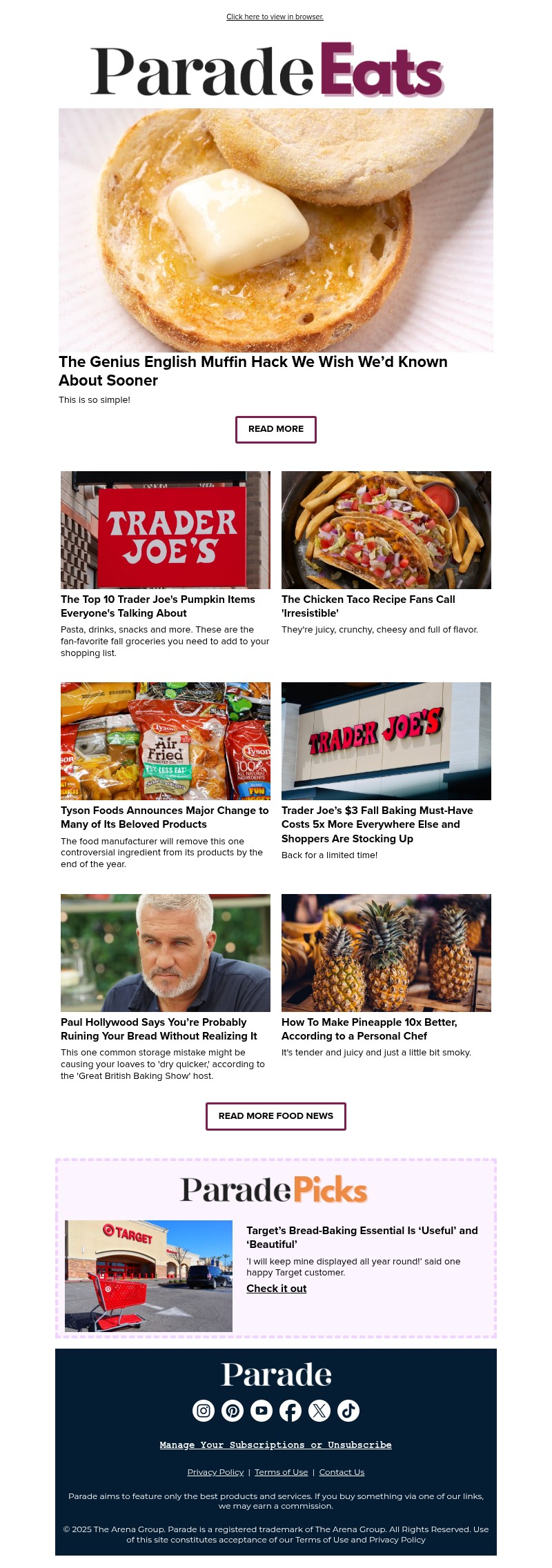Click the English muffin hero image

[276, 230]
